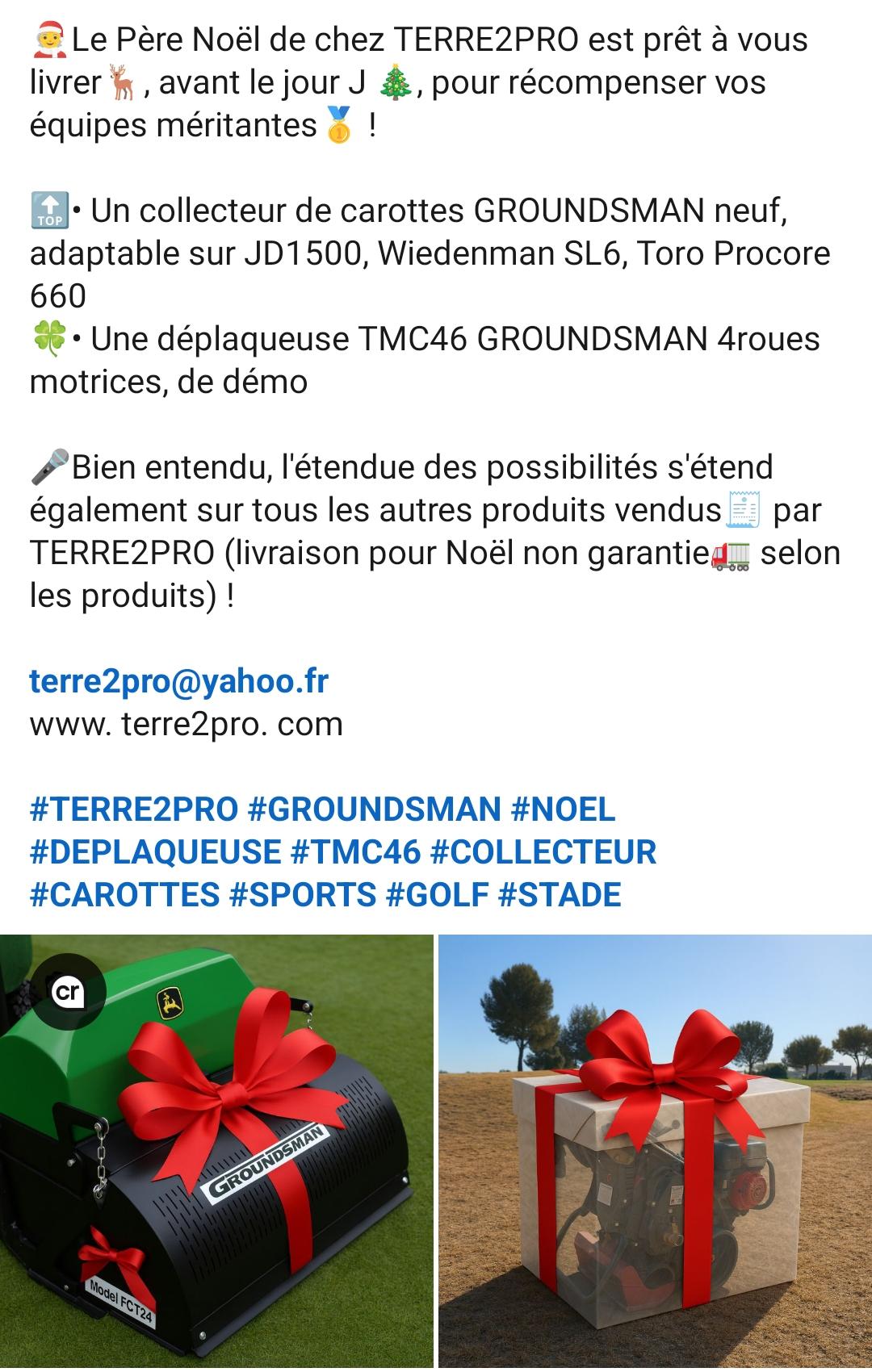Open the #GROUNDSMAN hashtag

(x=375, y=809)
